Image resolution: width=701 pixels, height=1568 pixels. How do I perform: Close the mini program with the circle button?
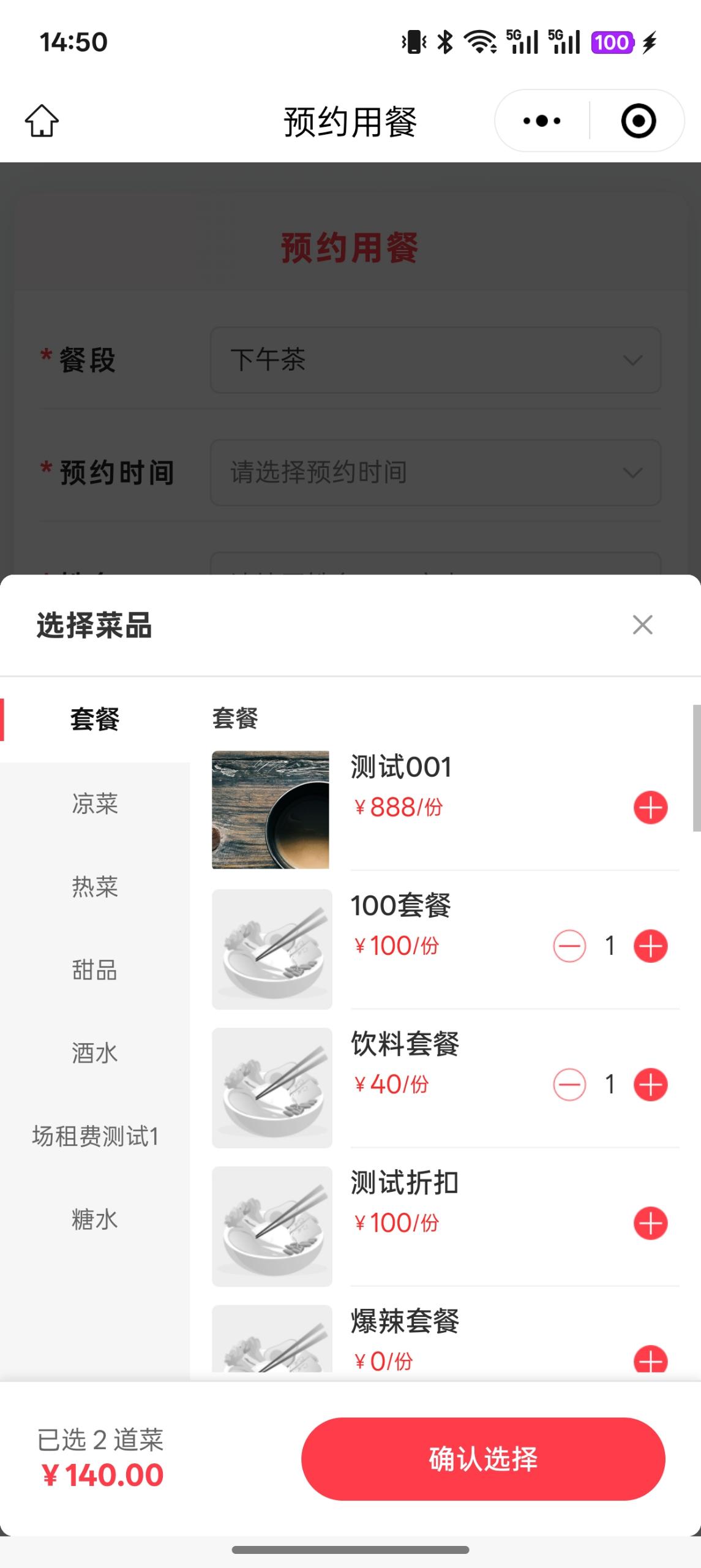pyautogui.click(x=638, y=121)
